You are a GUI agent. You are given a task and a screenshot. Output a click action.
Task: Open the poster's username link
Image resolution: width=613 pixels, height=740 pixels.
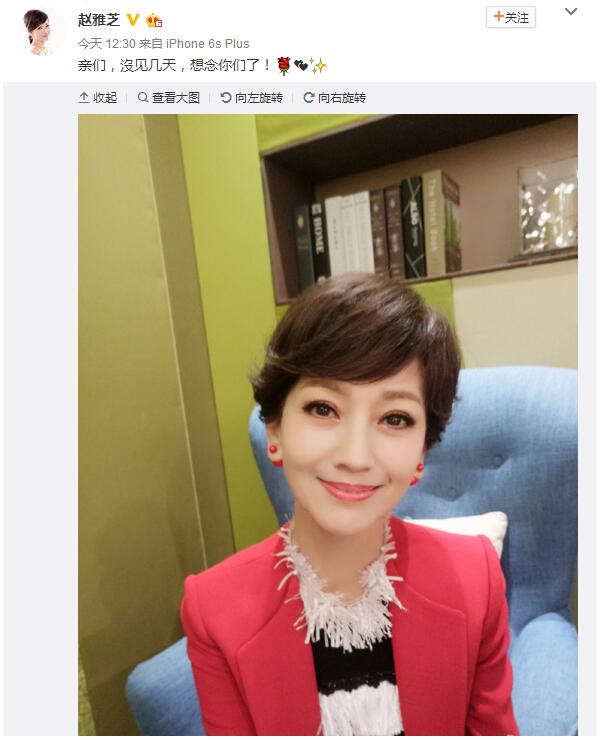[x=99, y=19]
